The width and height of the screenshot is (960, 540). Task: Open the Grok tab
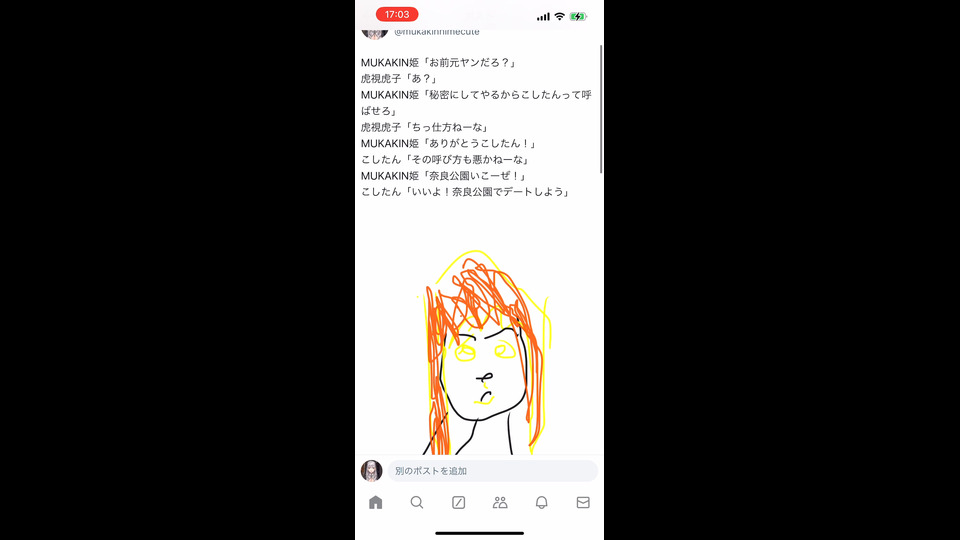(x=458, y=503)
